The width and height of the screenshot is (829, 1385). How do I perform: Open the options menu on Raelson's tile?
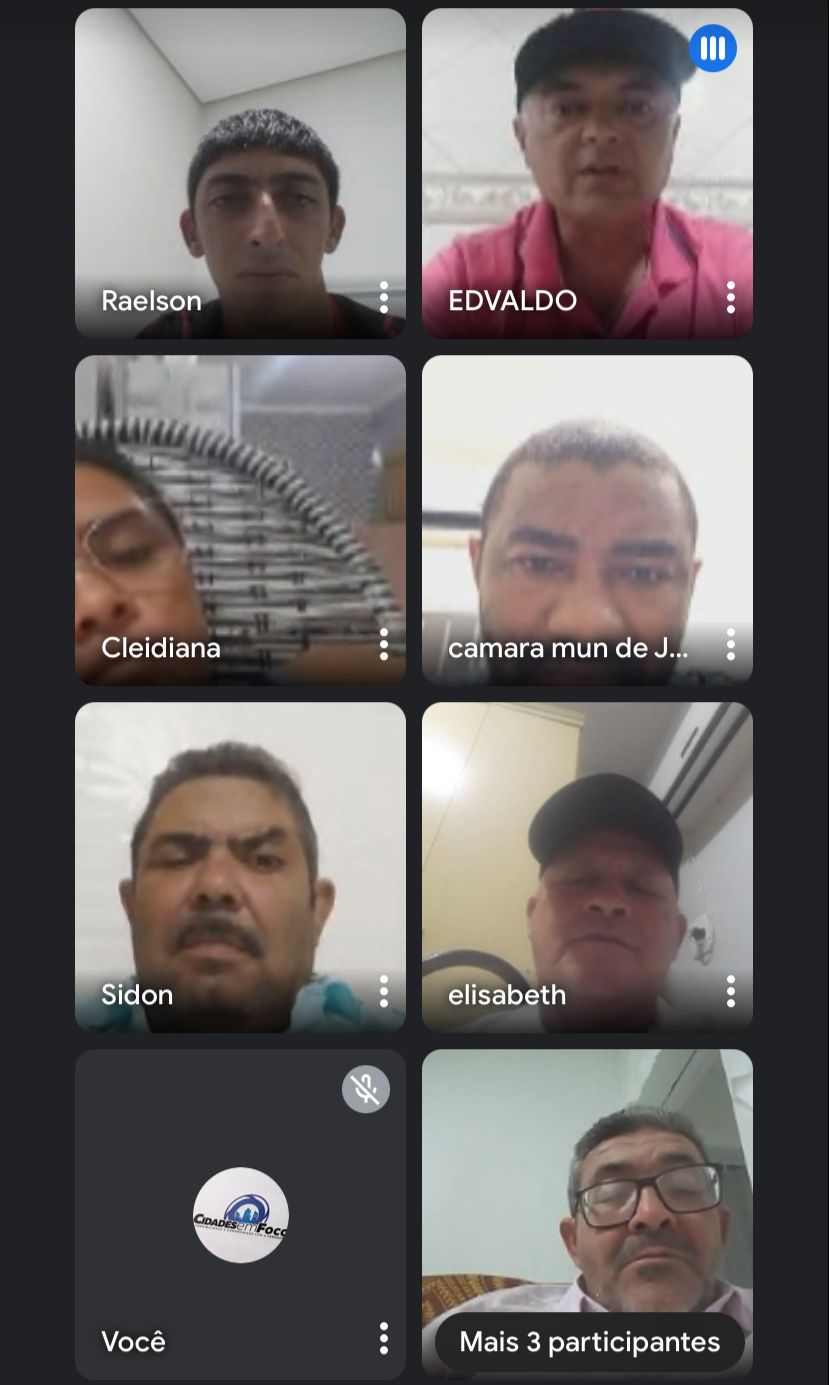pyautogui.click(x=383, y=297)
